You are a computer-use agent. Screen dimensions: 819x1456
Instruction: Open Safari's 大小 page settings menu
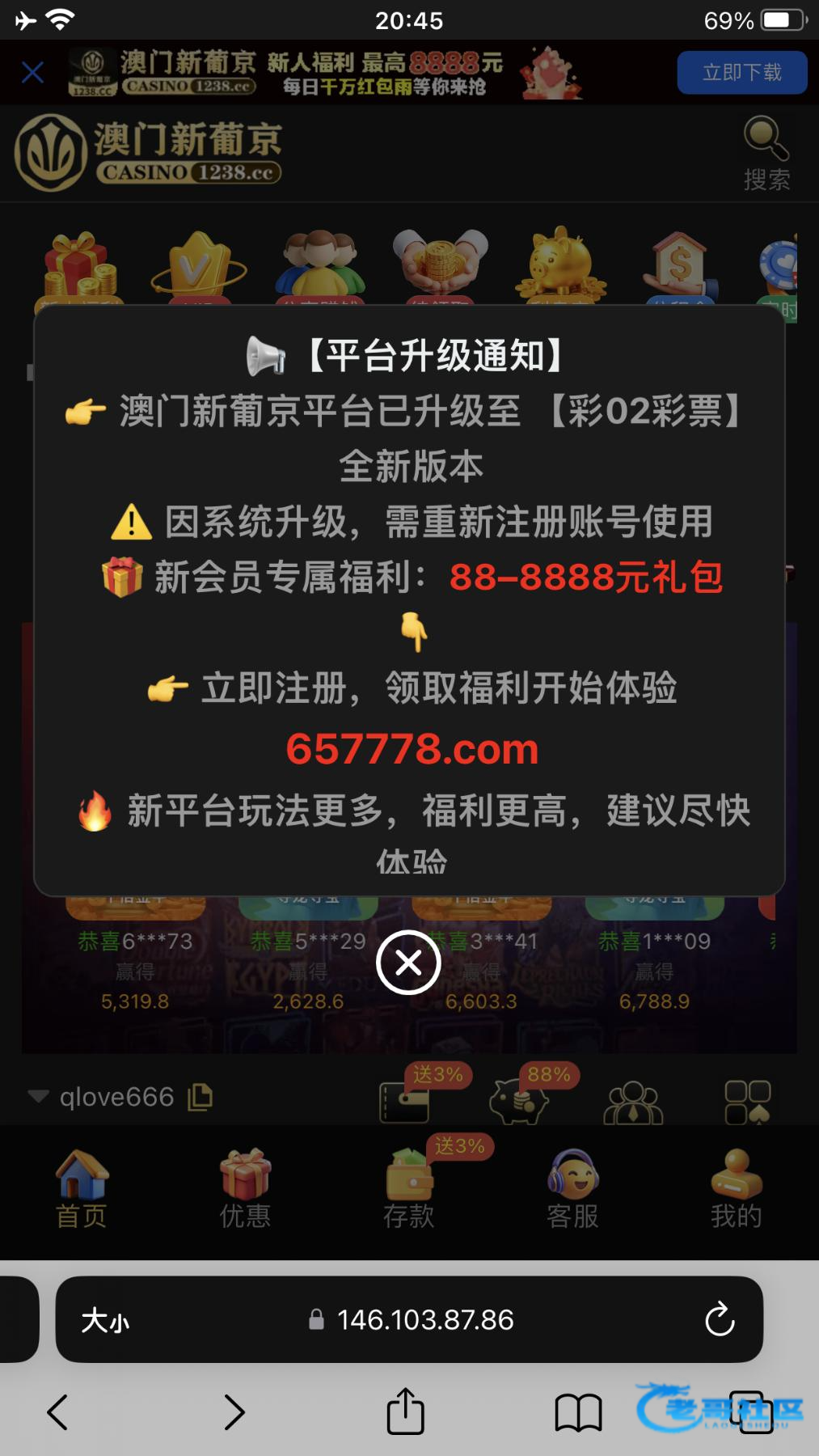point(105,1320)
